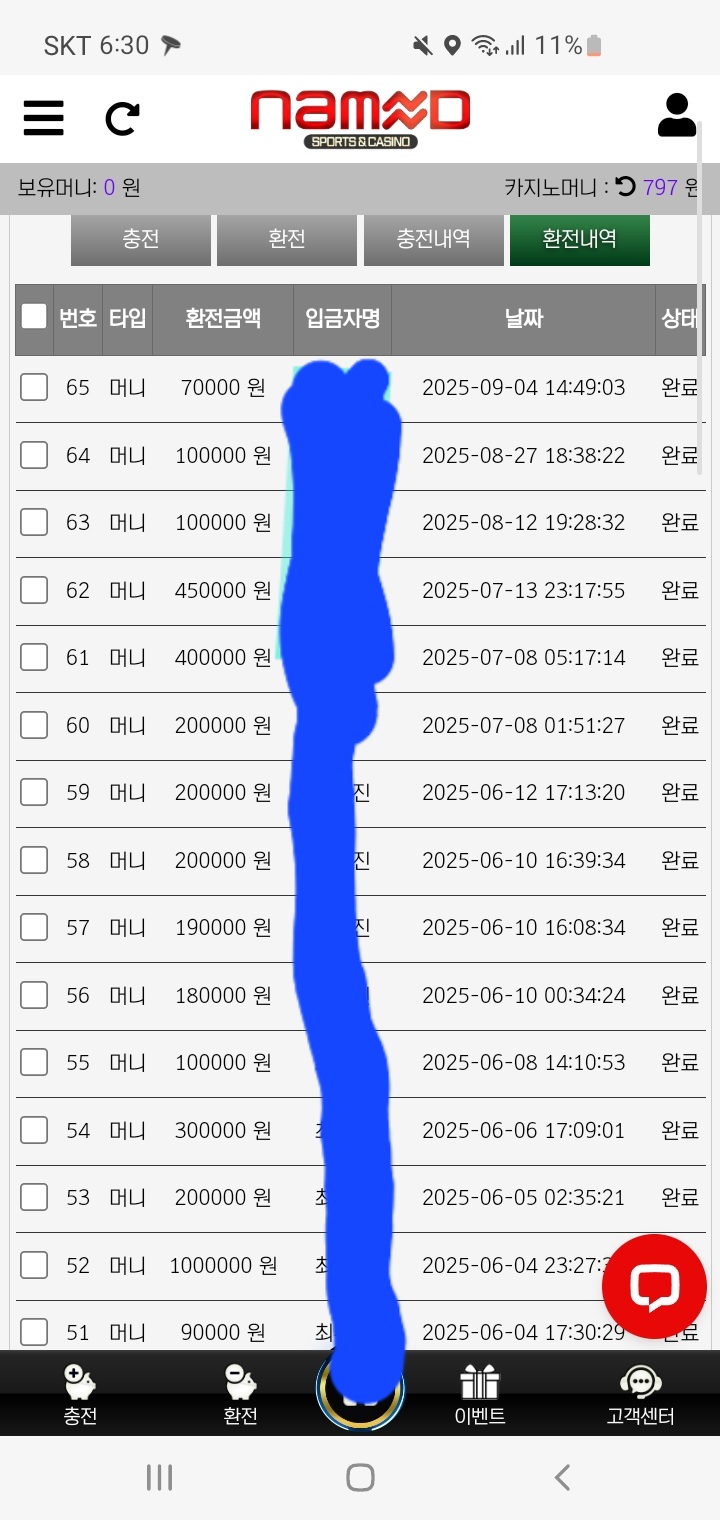720x1520 pixels.
Task: Select the checkbox of row number 59
Action: click(x=34, y=792)
